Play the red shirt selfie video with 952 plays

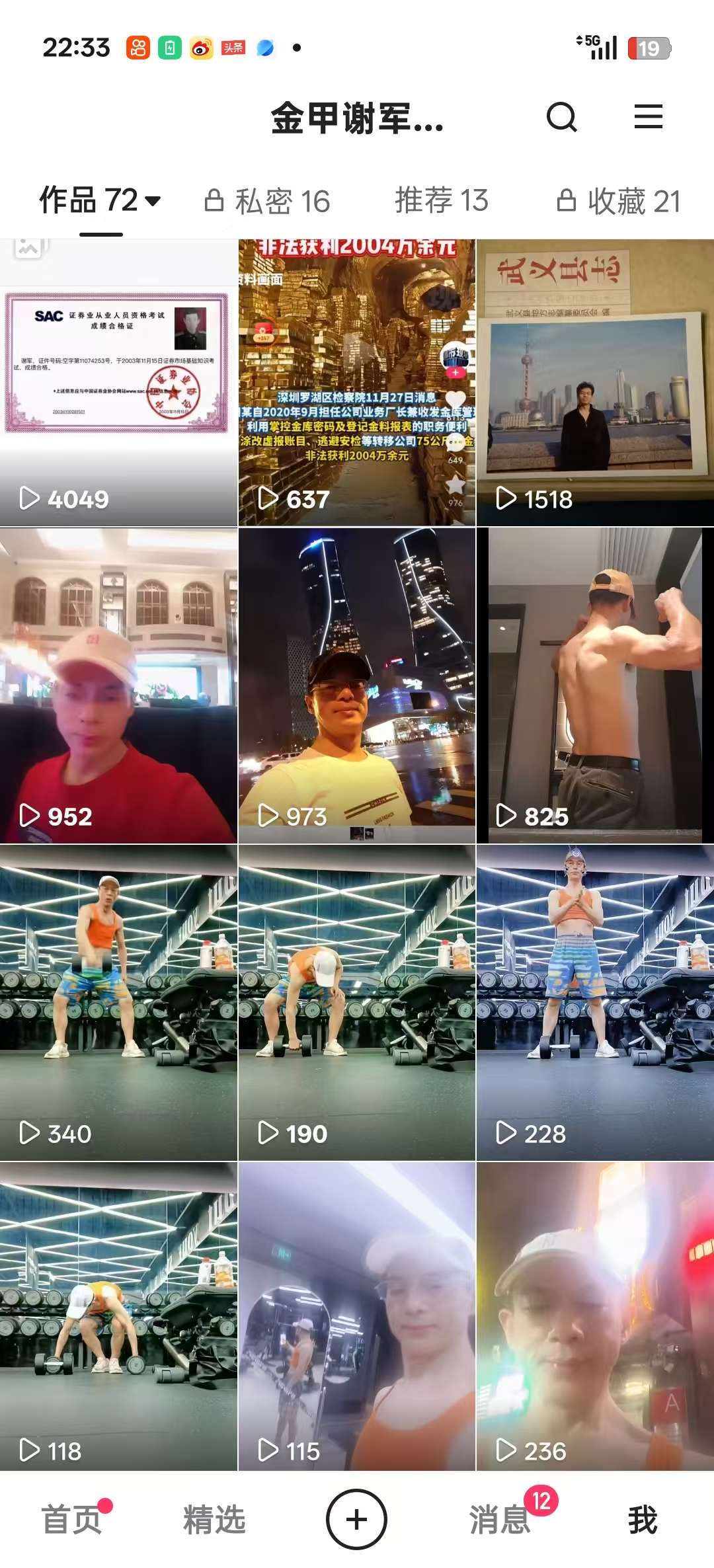coord(118,686)
